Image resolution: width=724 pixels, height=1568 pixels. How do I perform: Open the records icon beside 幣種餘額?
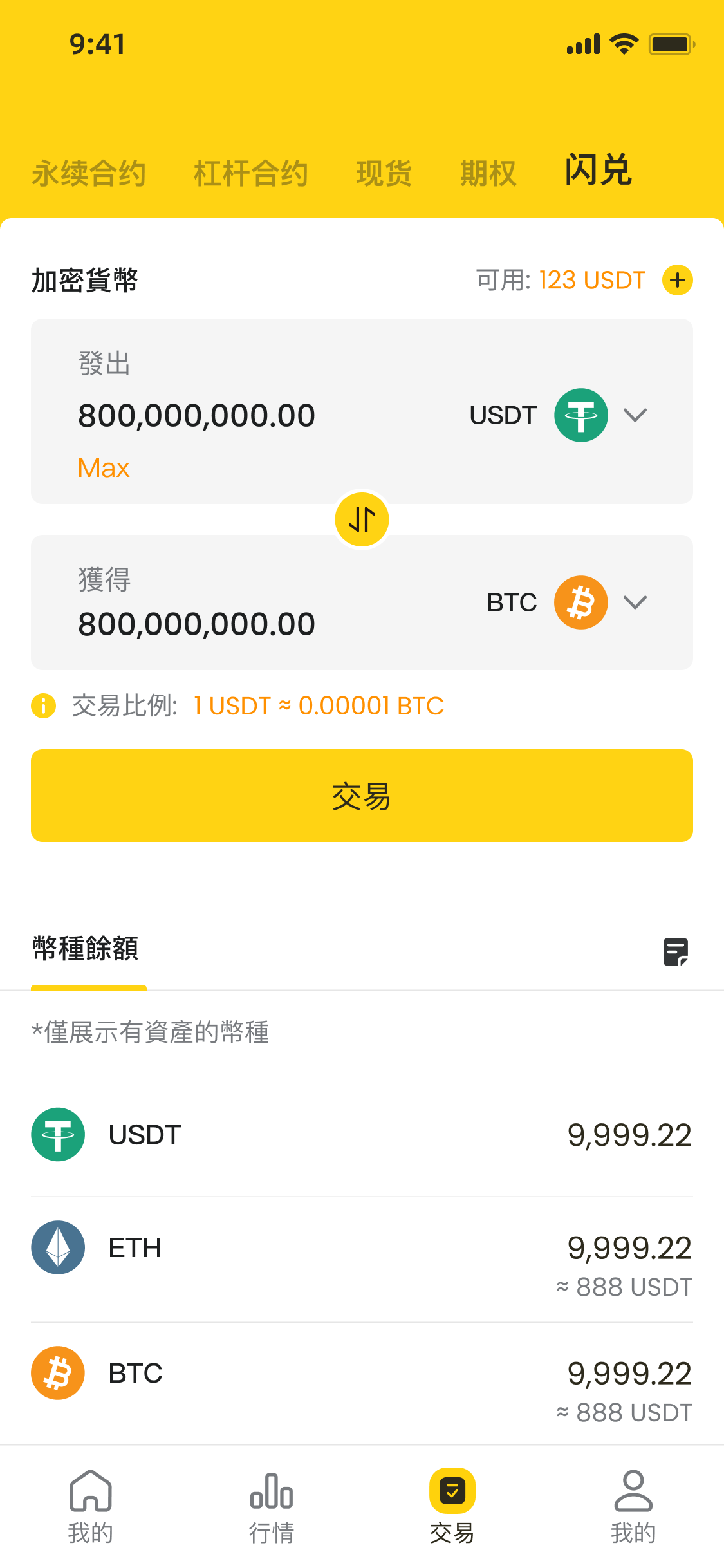pyautogui.click(x=676, y=951)
